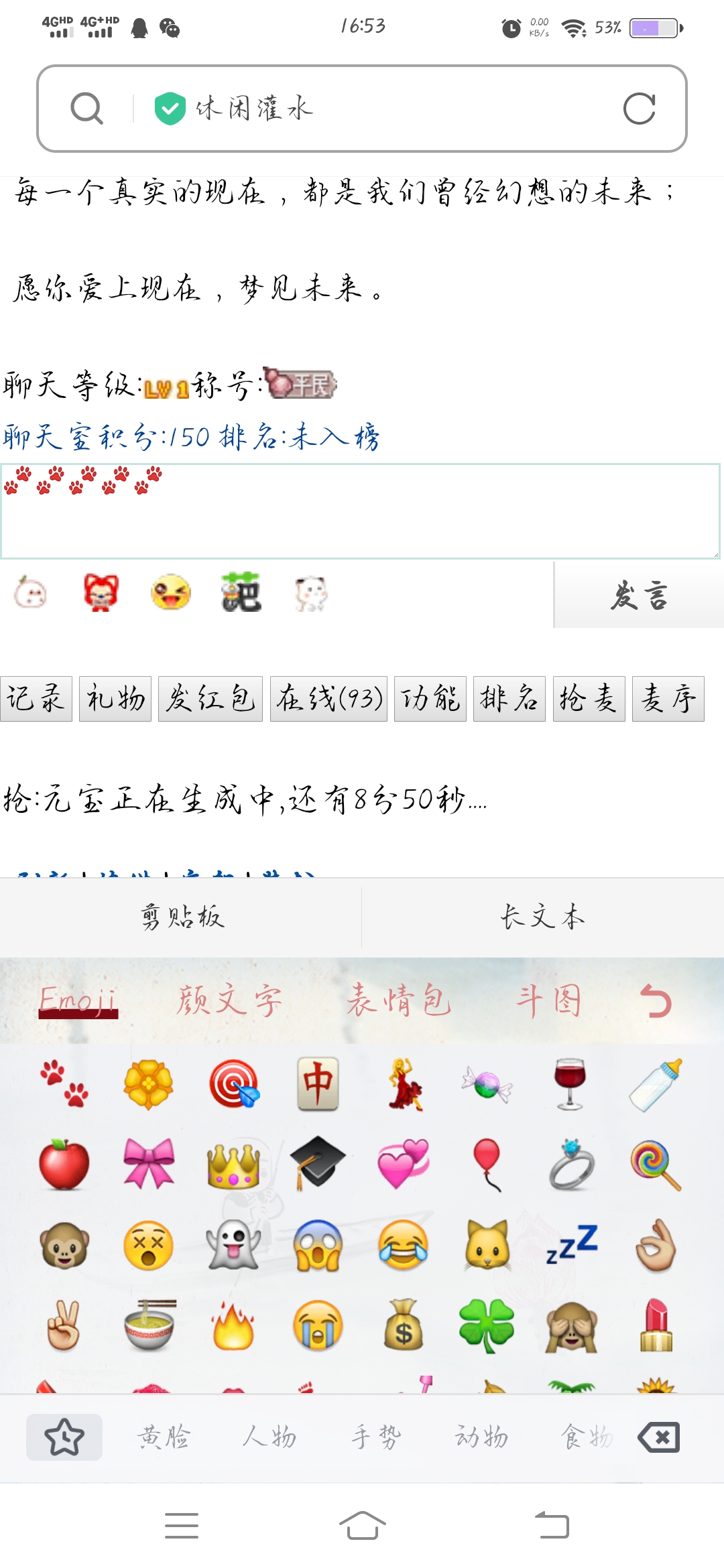Send a red packet via 发红包
The width and height of the screenshot is (724, 1568).
coord(210,699)
